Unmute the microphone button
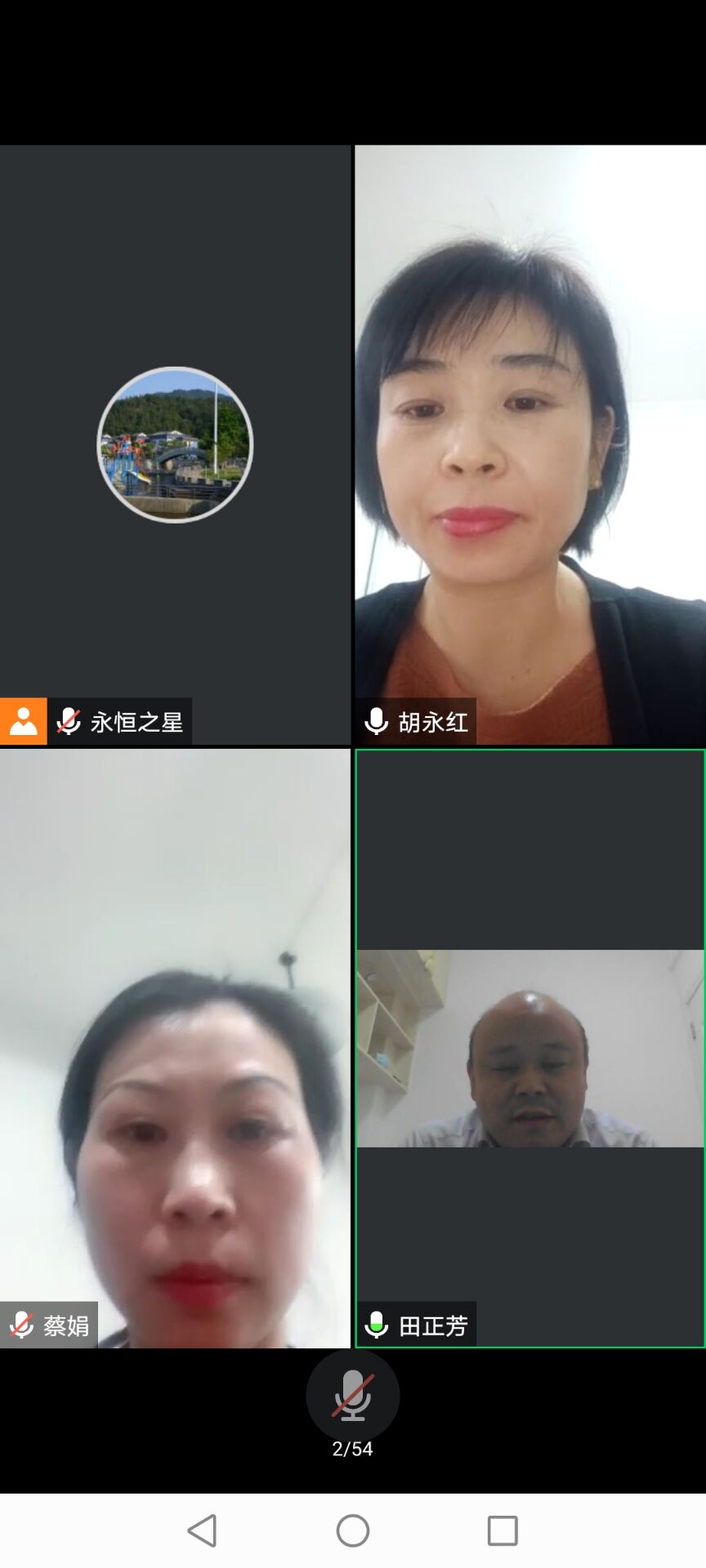Image resolution: width=706 pixels, height=1568 pixels. tap(352, 1395)
